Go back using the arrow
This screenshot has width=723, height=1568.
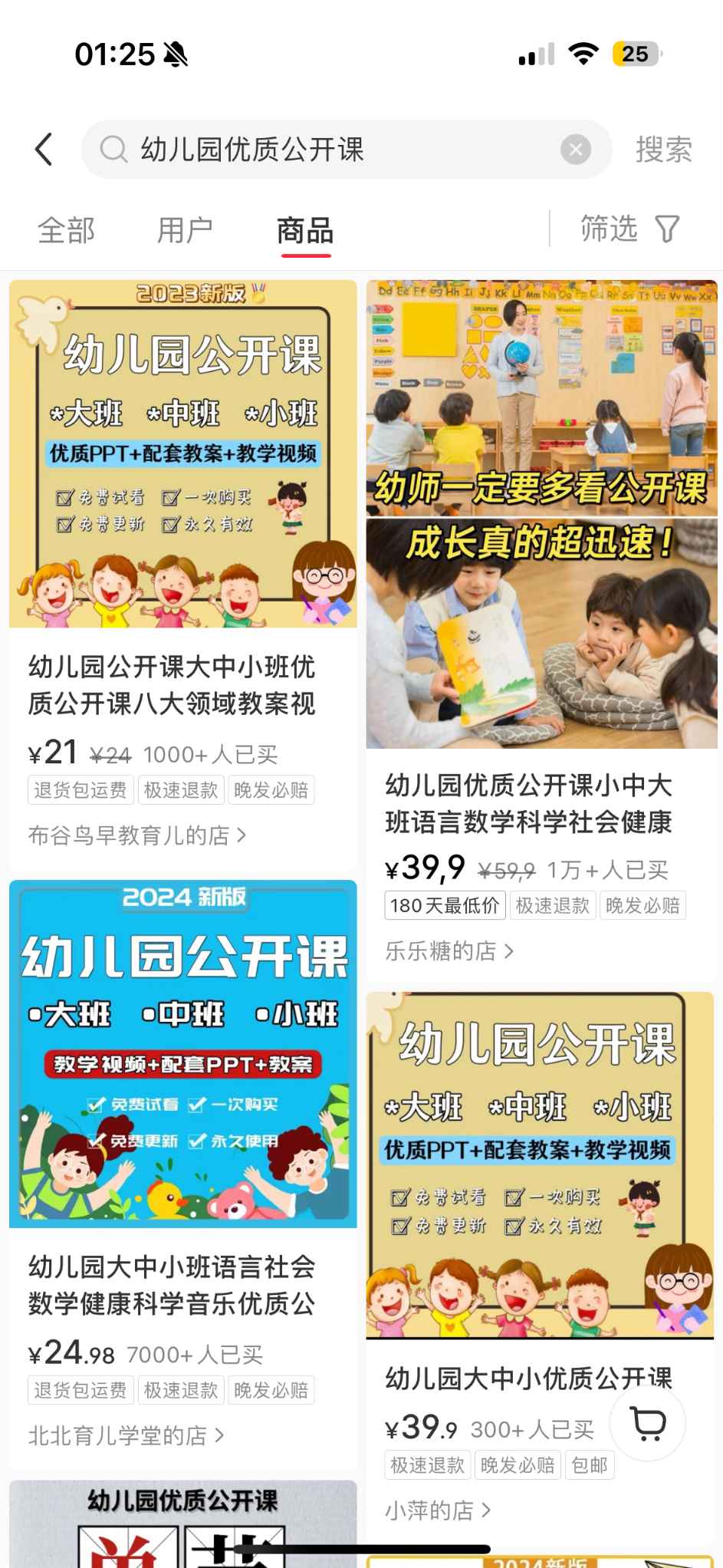tap(44, 150)
